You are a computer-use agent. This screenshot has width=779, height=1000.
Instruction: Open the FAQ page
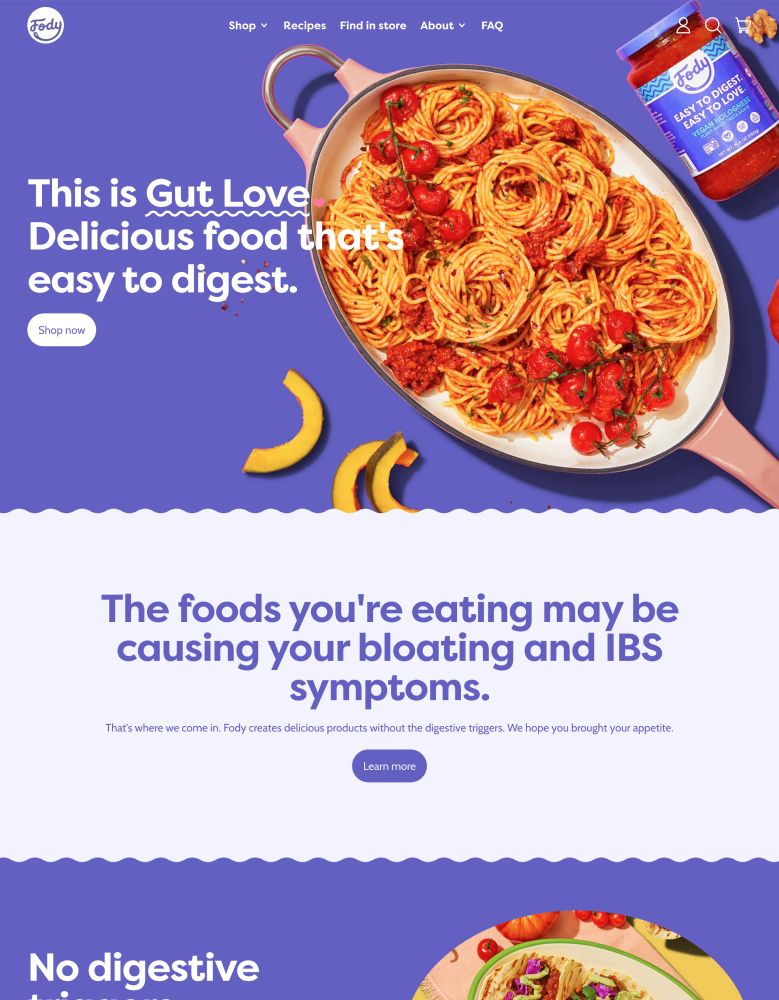tap(492, 25)
